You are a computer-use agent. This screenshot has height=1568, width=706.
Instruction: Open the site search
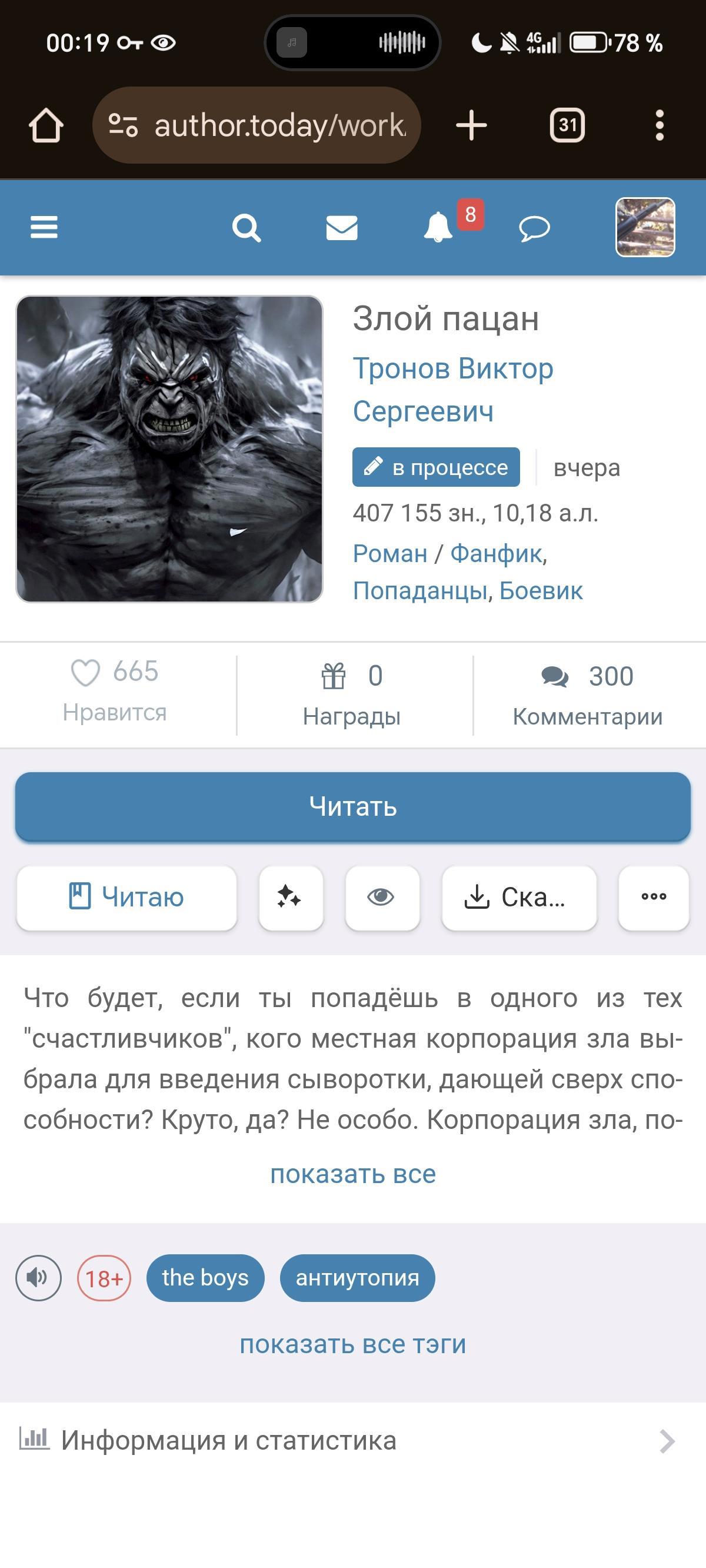(x=247, y=228)
